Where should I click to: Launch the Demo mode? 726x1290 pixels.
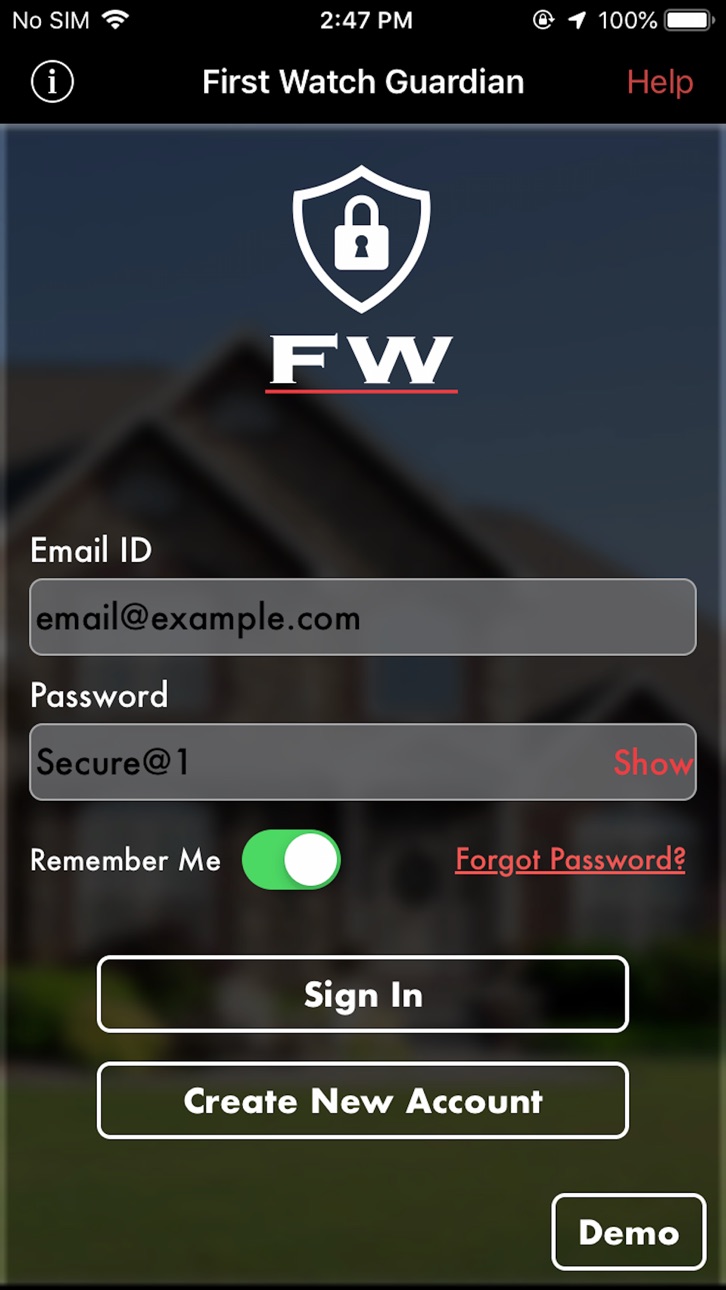click(x=629, y=1232)
